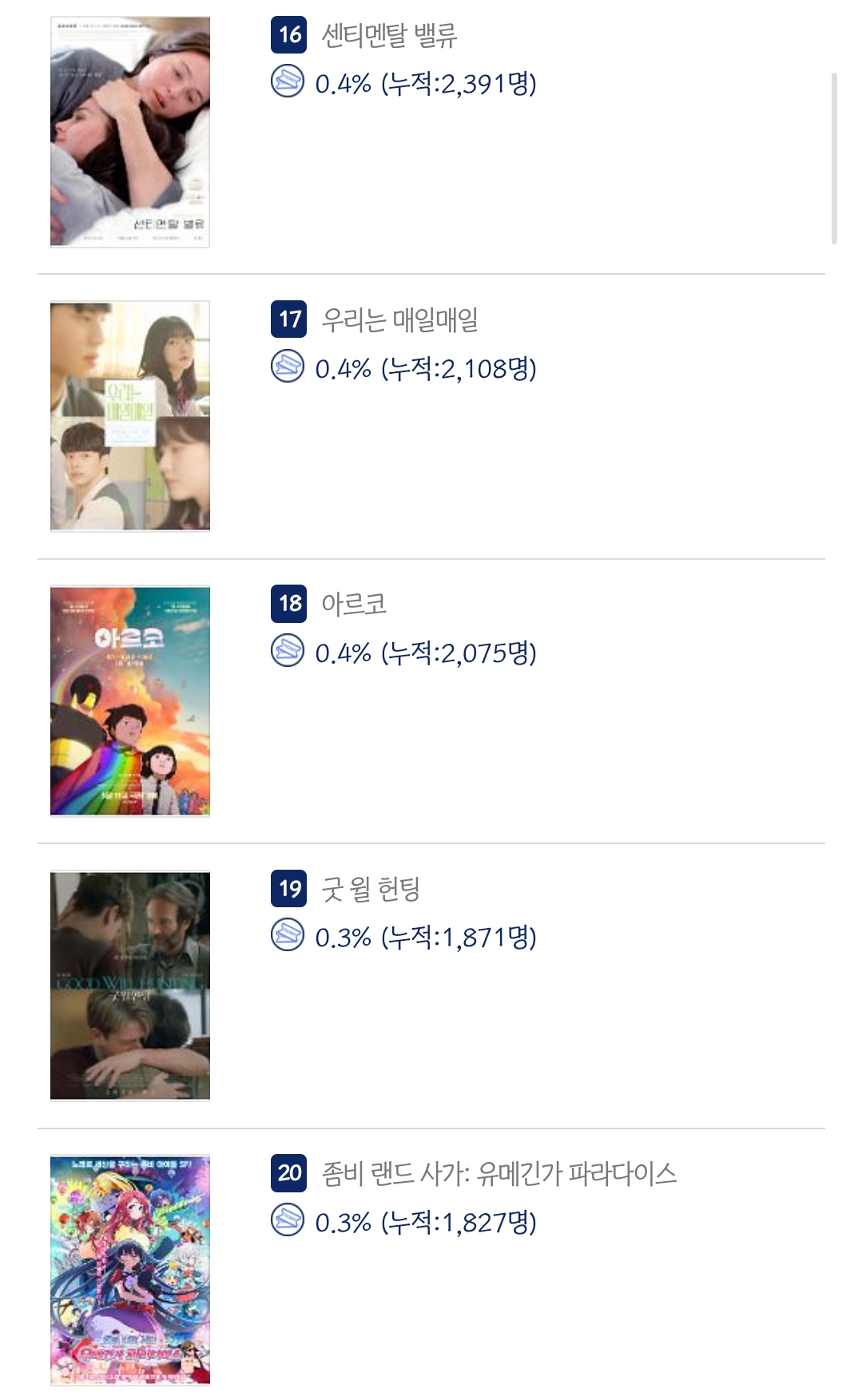The height and width of the screenshot is (1400, 862).
Task: Open the 좀비 랜드 사가 poster
Action: (130, 1271)
